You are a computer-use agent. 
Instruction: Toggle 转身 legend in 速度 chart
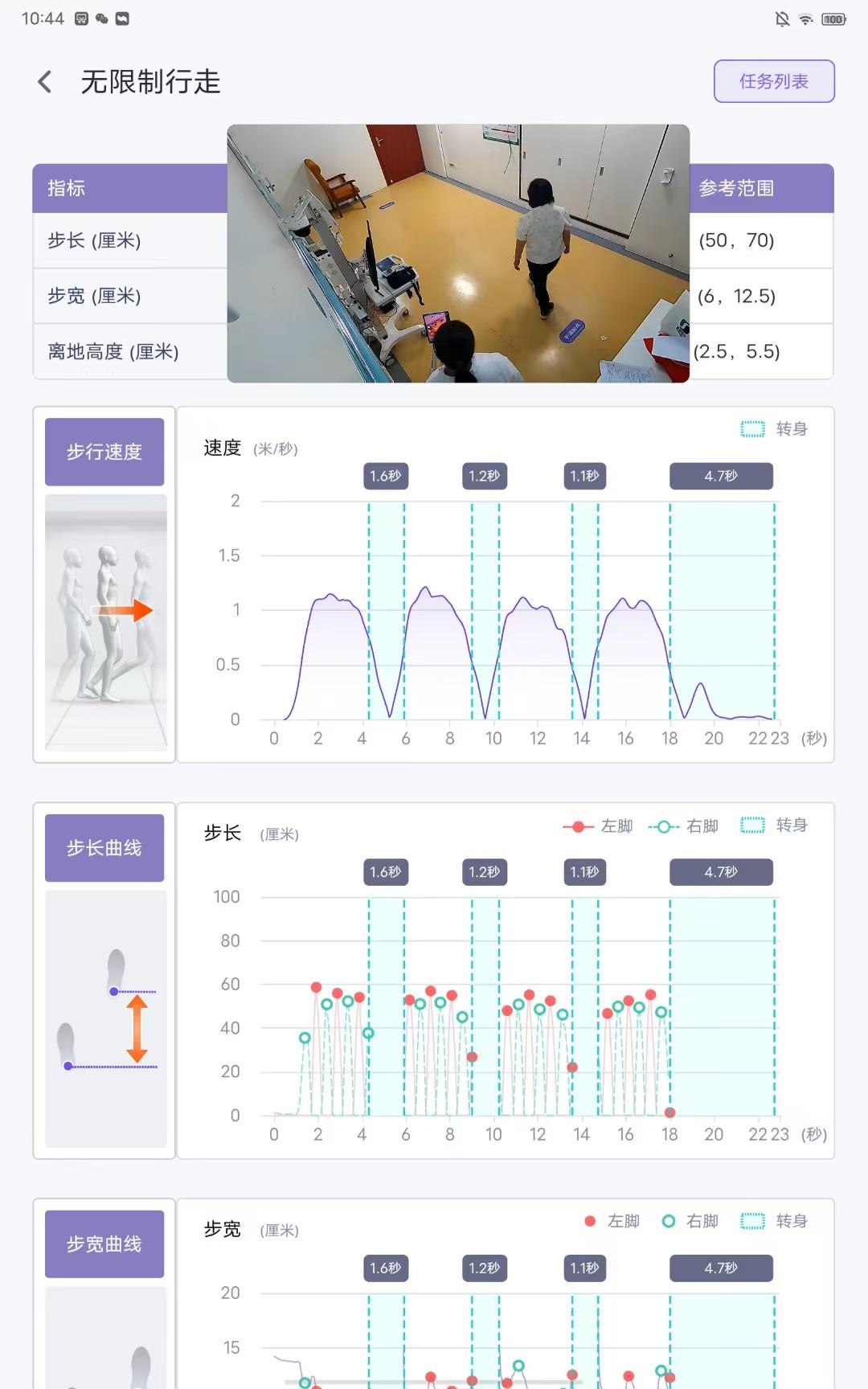coord(774,428)
